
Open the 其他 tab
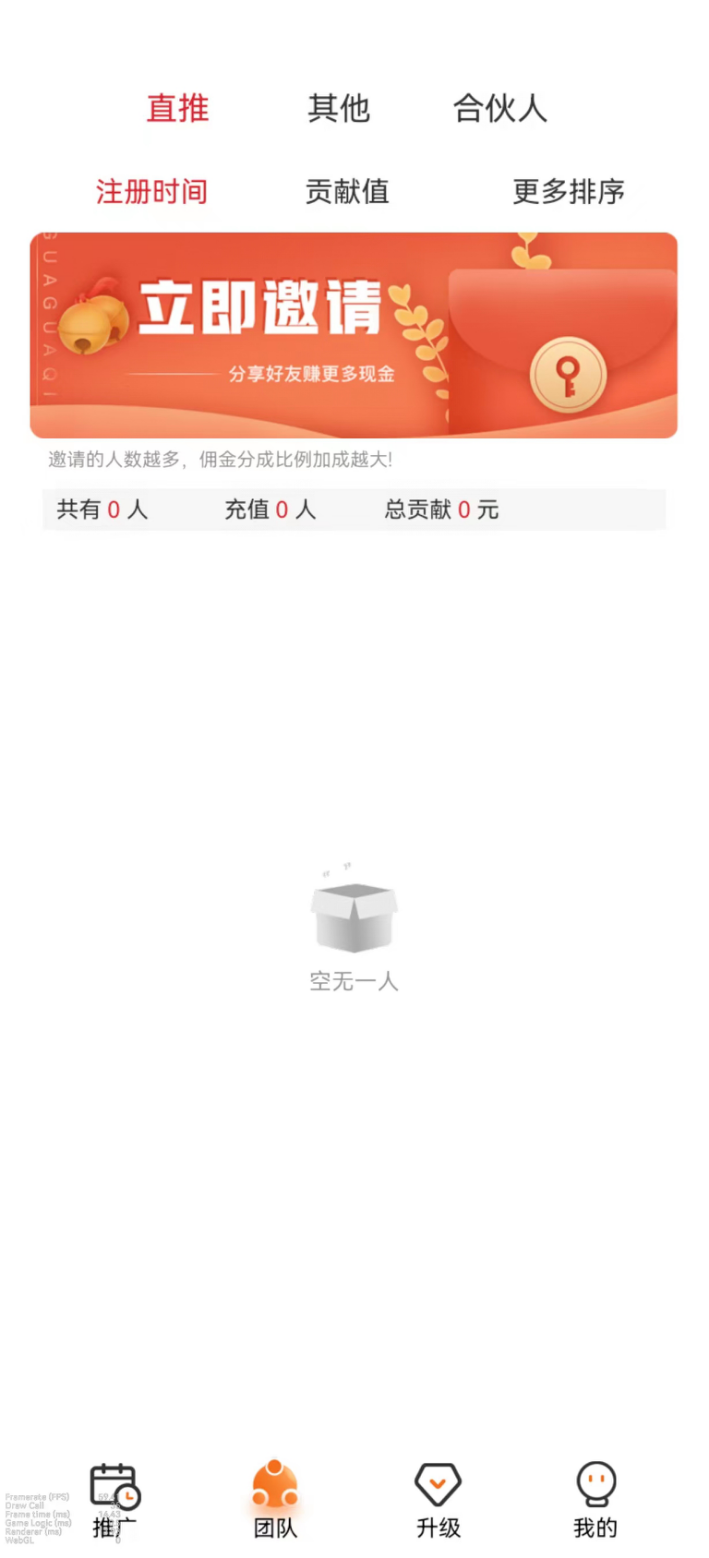pyautogui.click(x=339, y=108)
